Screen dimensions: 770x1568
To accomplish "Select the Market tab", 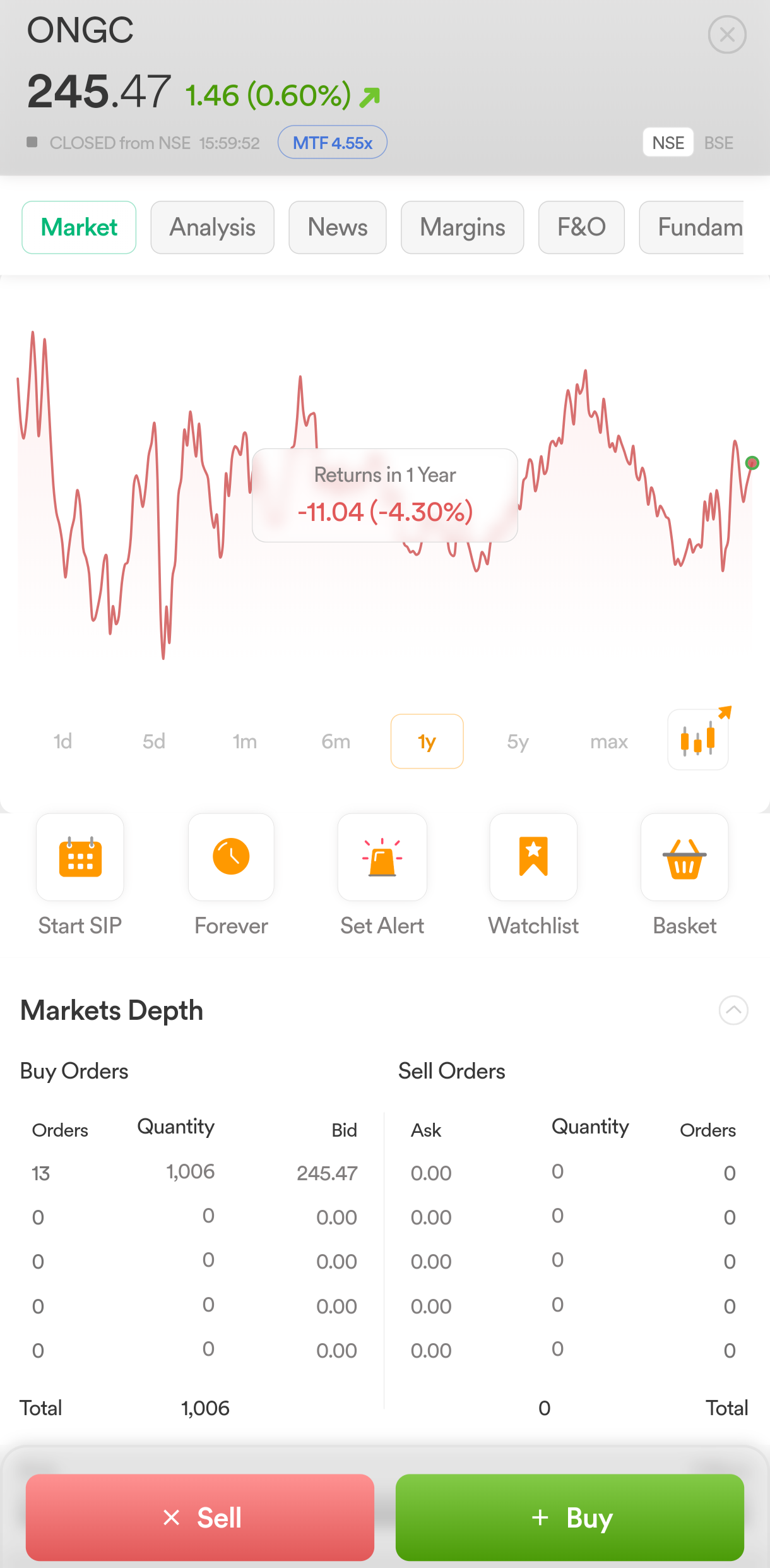I will point(79,227).
